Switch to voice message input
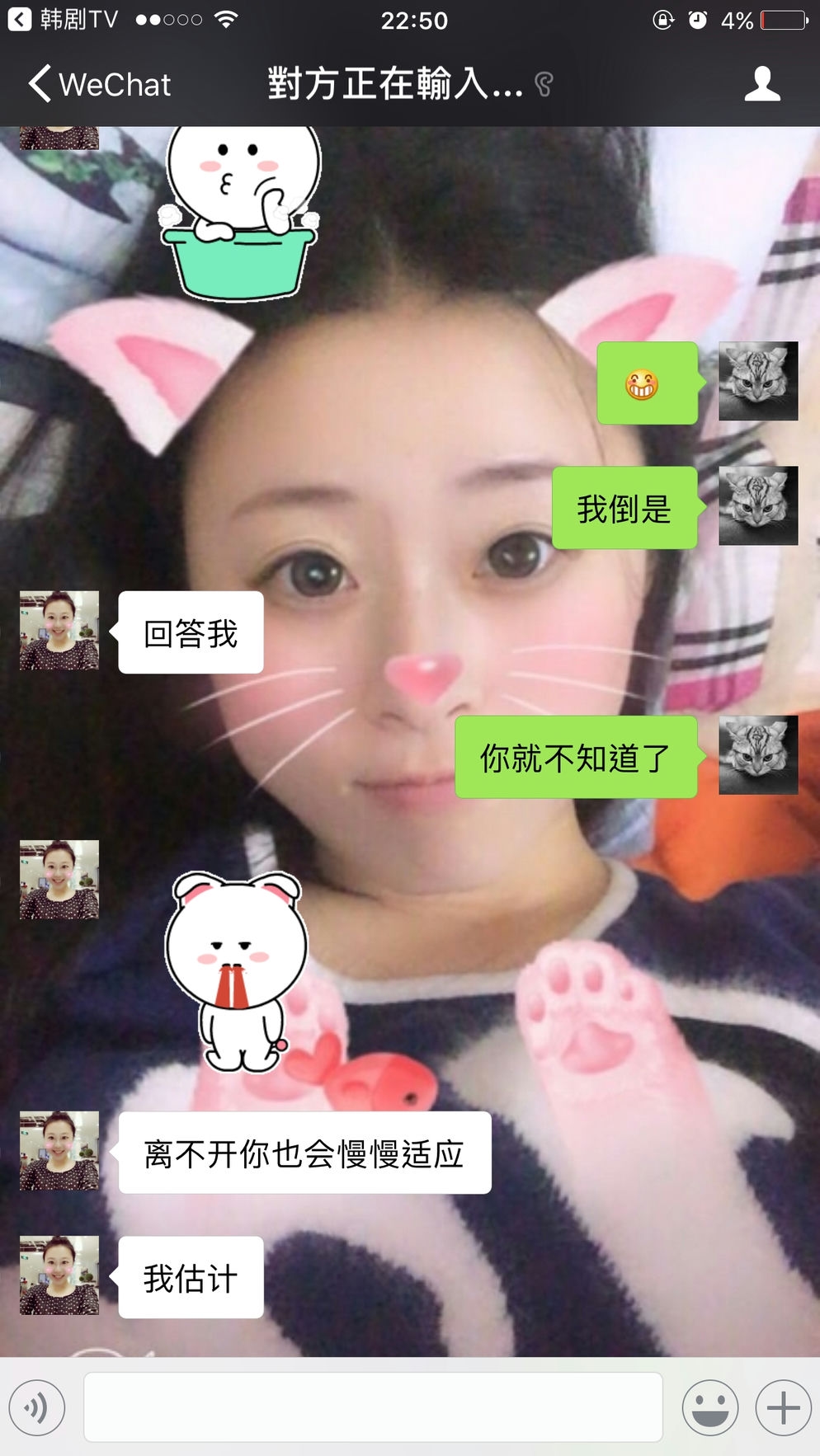 click(37, 1407)
